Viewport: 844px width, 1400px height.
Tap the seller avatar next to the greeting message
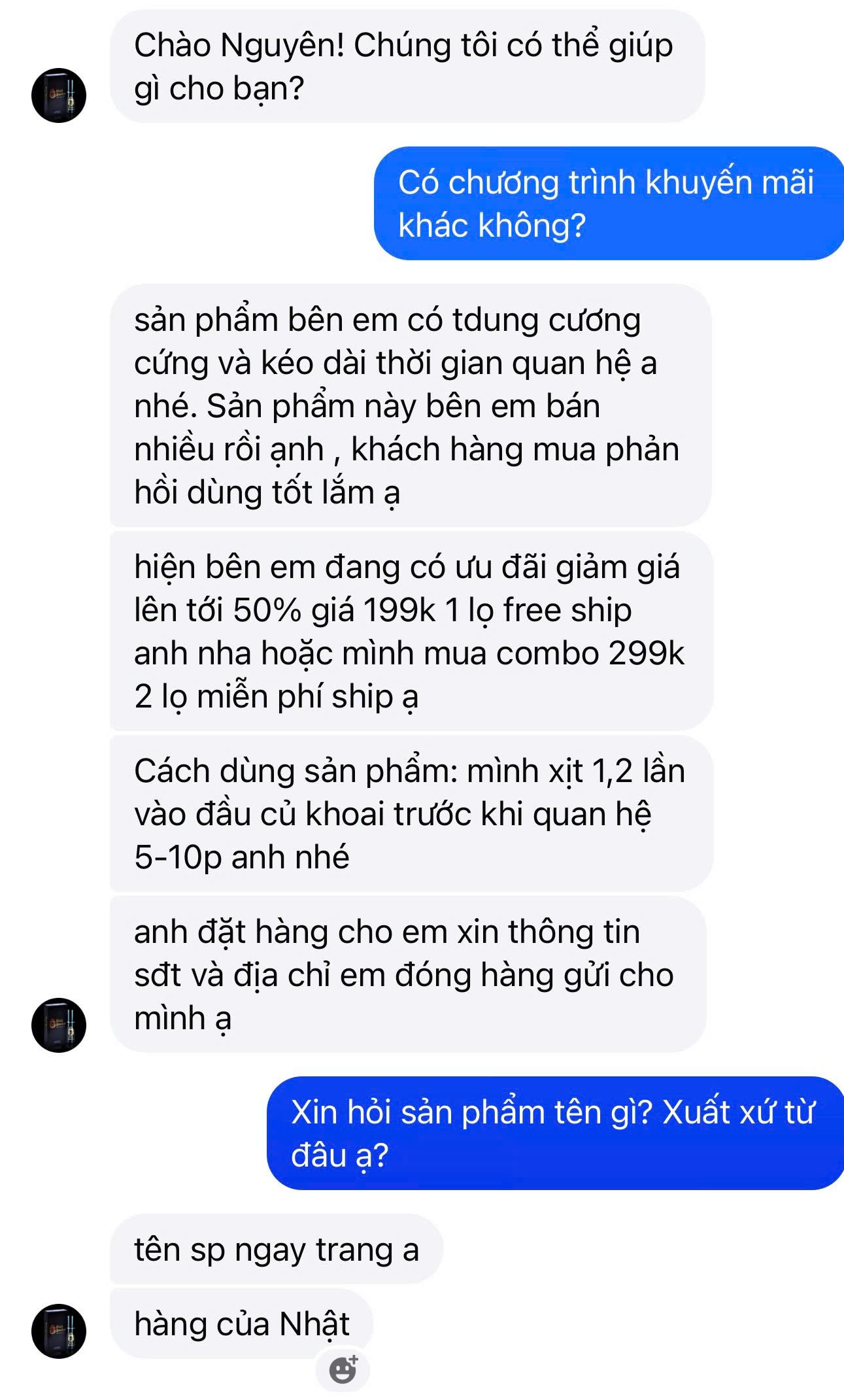click(x=59, y=95)
